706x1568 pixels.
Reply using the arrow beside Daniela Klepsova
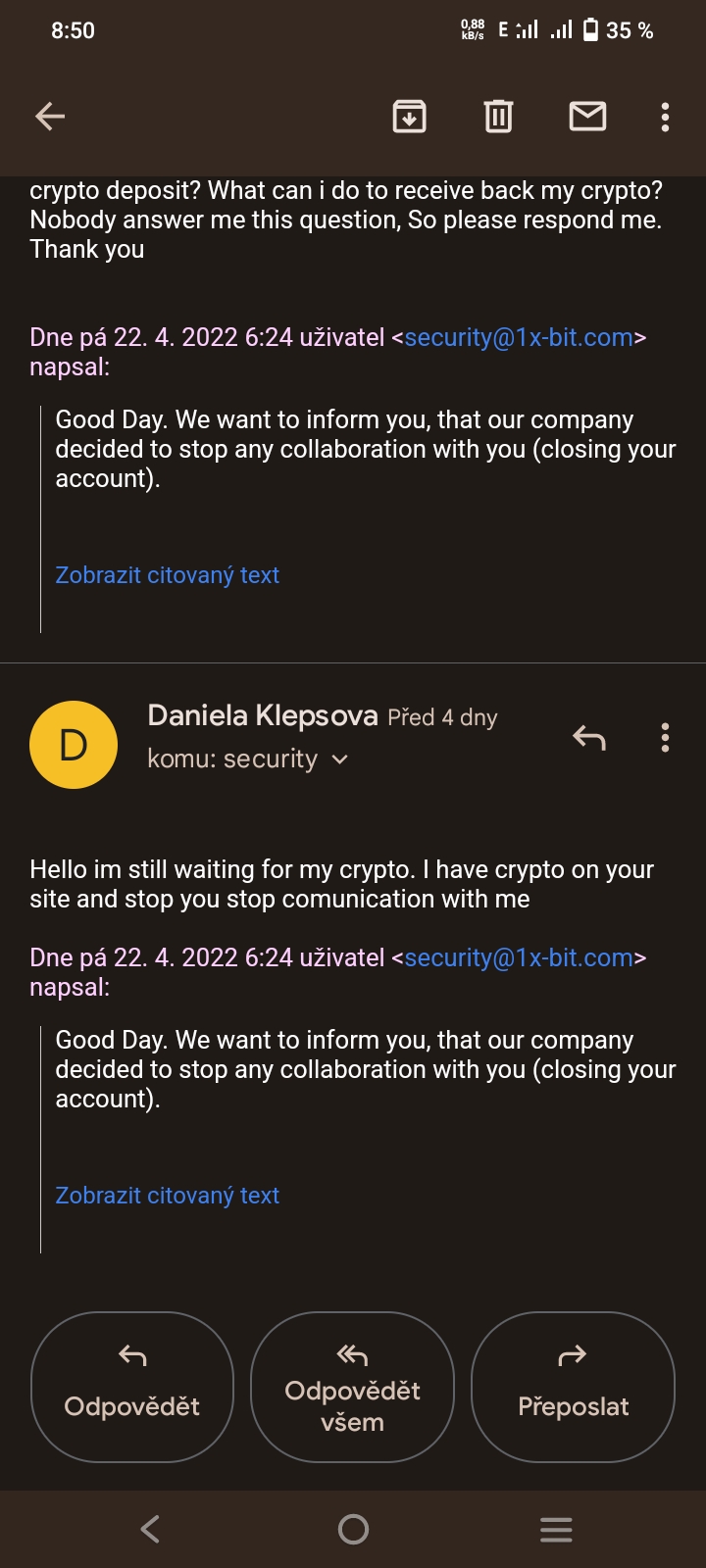(x=589, y=738)
